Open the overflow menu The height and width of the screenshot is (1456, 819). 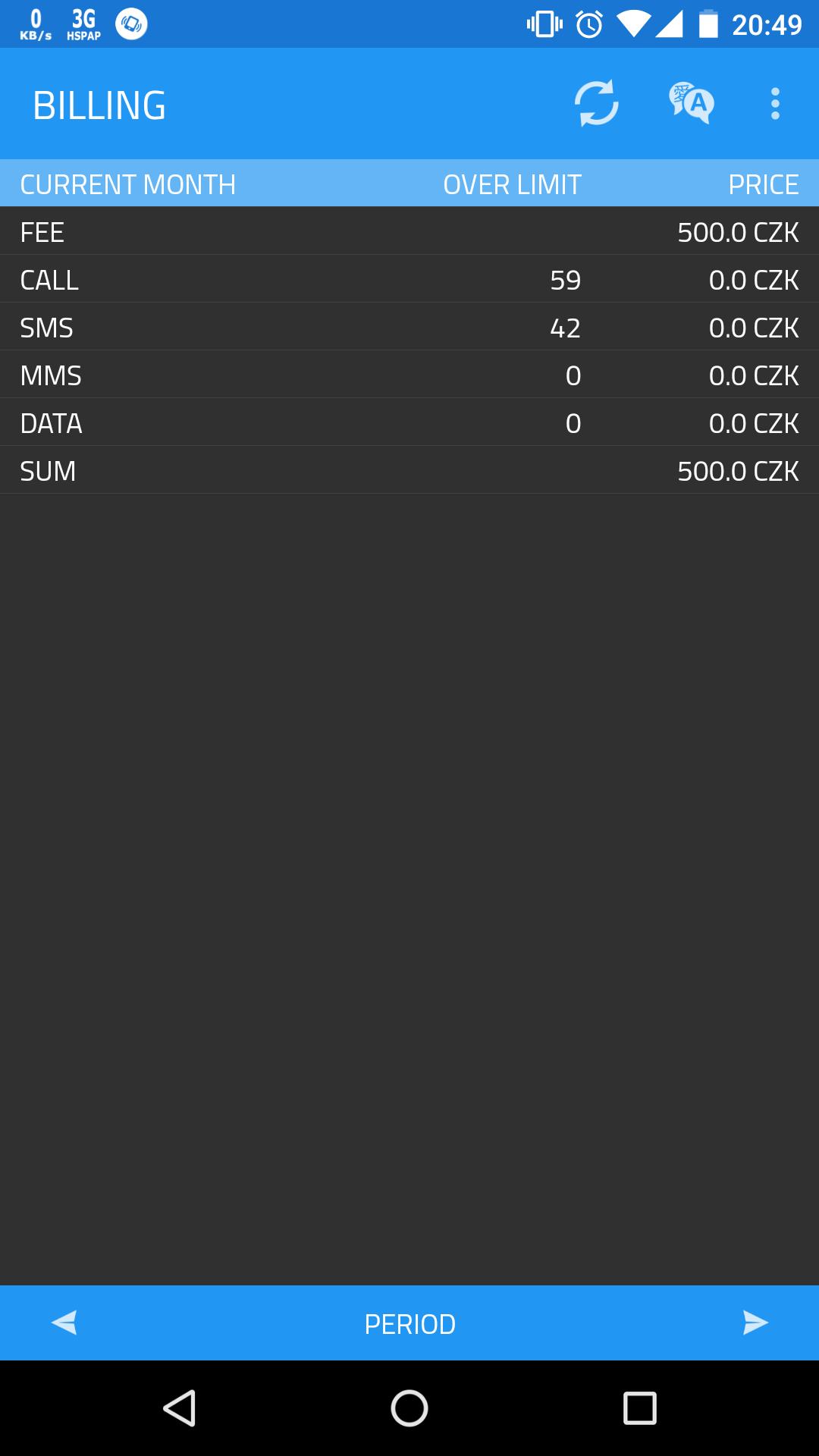774,104
